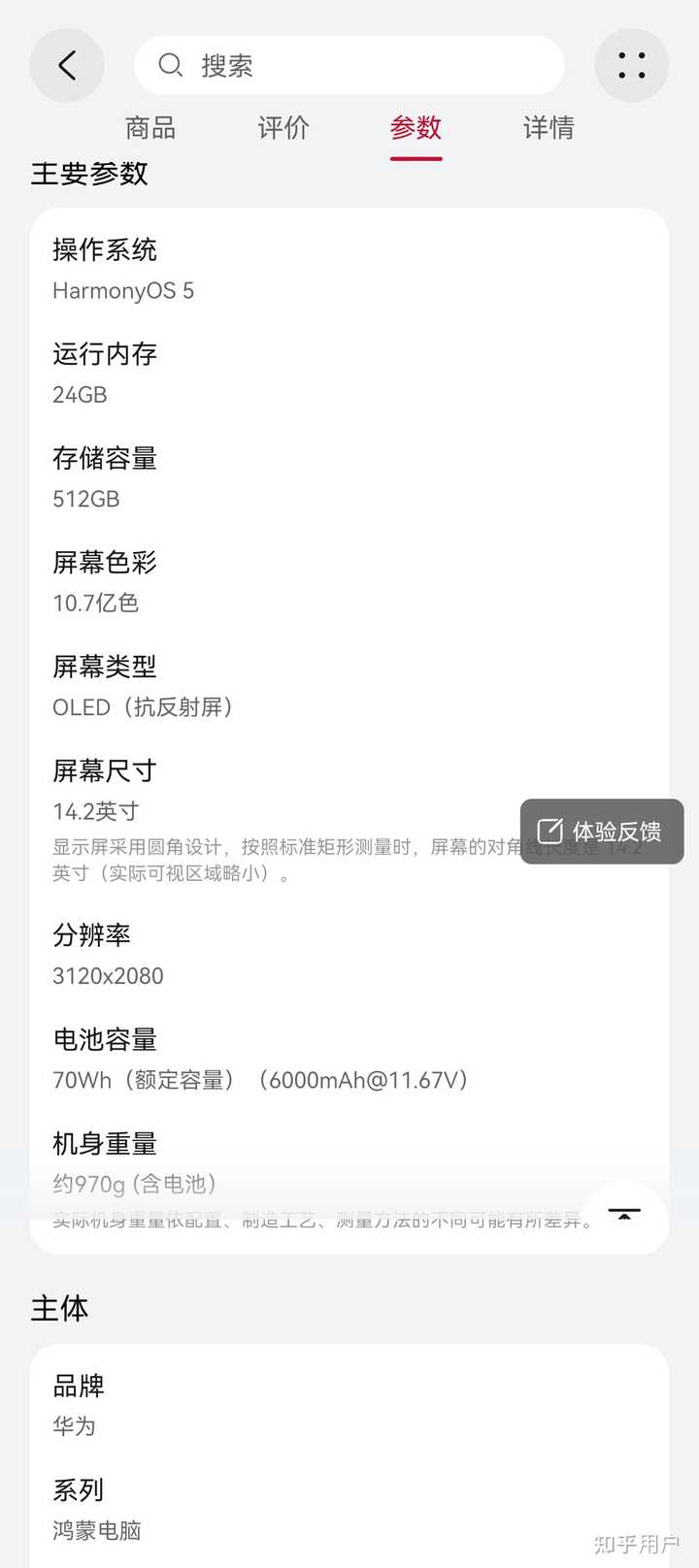Viewport: 699px width, 1568px height.
Task: Tap the back-to-top arrow icon
Action: point(624,1216)
